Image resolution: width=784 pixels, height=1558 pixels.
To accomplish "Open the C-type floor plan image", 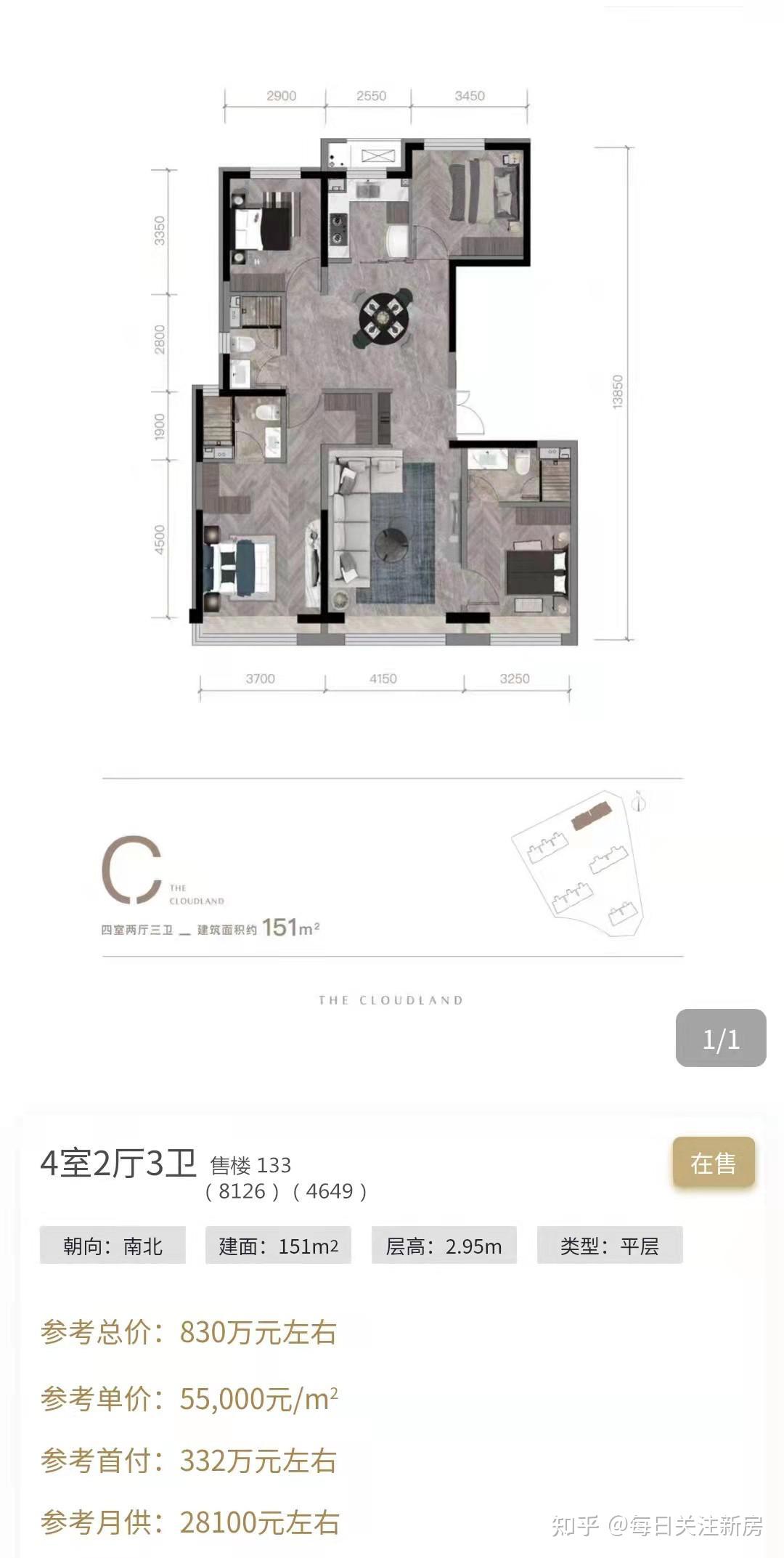I will (x=392, y=508).
